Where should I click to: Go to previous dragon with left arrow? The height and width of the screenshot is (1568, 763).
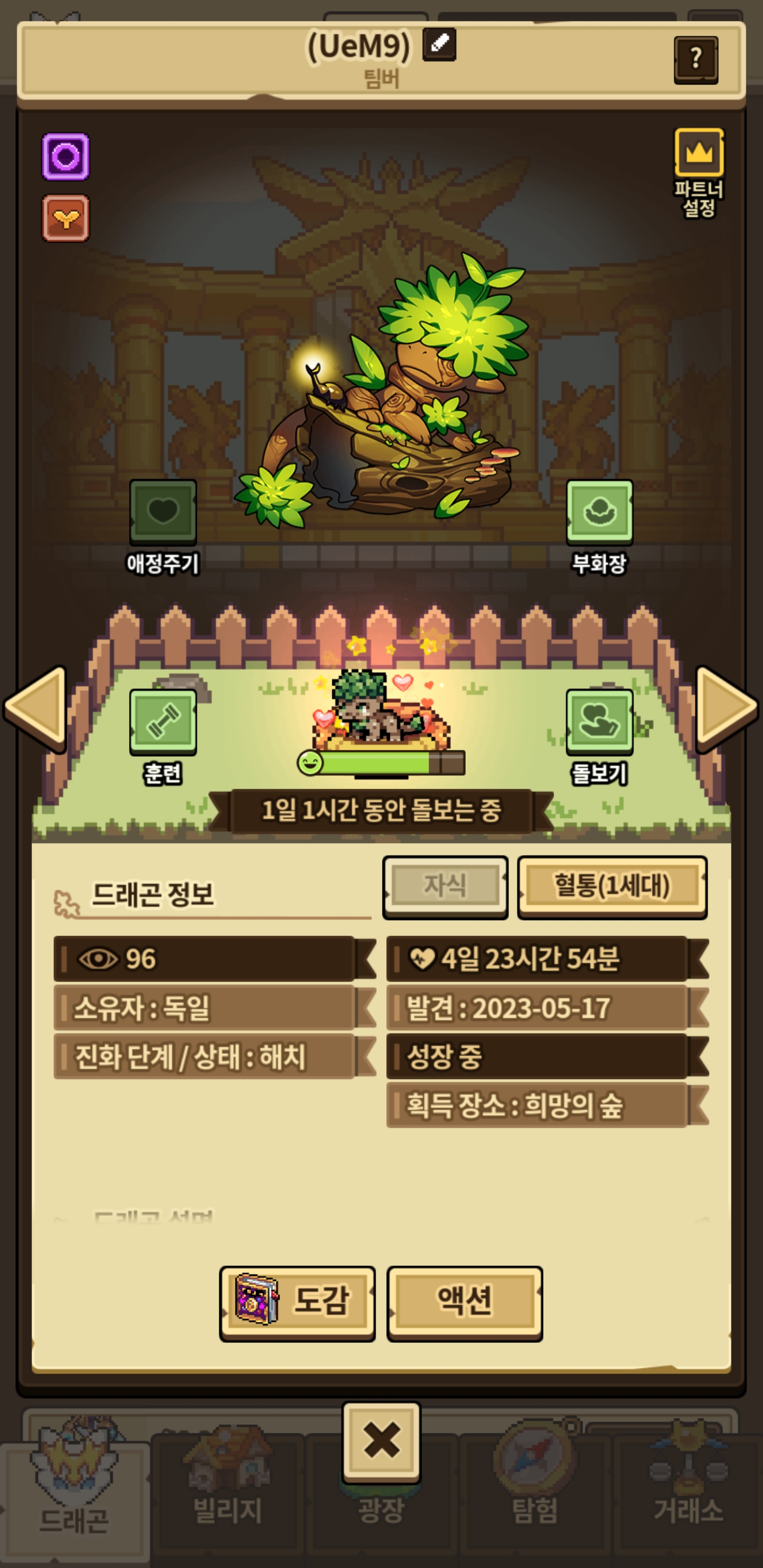click(37, 706)
